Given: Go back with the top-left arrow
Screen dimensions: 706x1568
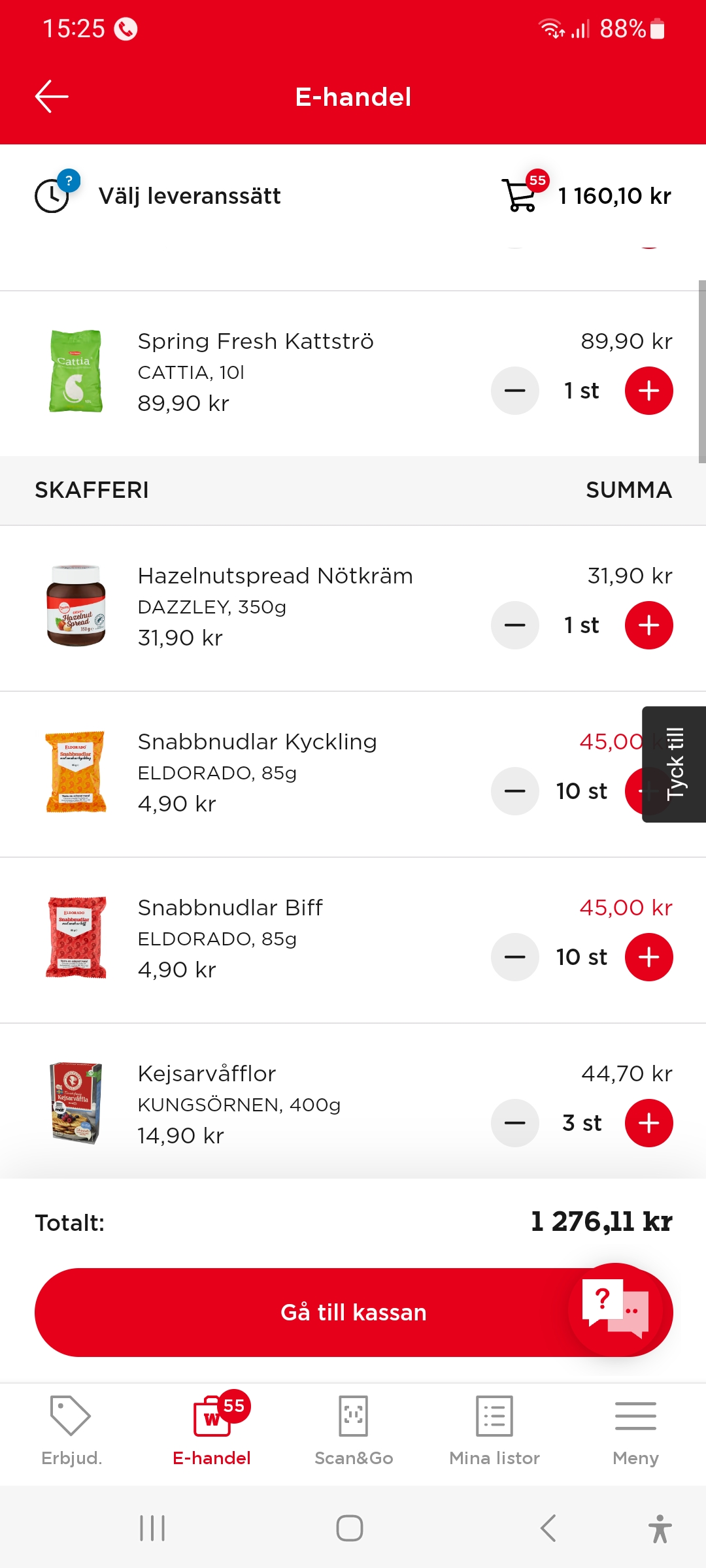Looking at the screenshot, I should click(52, 97).
